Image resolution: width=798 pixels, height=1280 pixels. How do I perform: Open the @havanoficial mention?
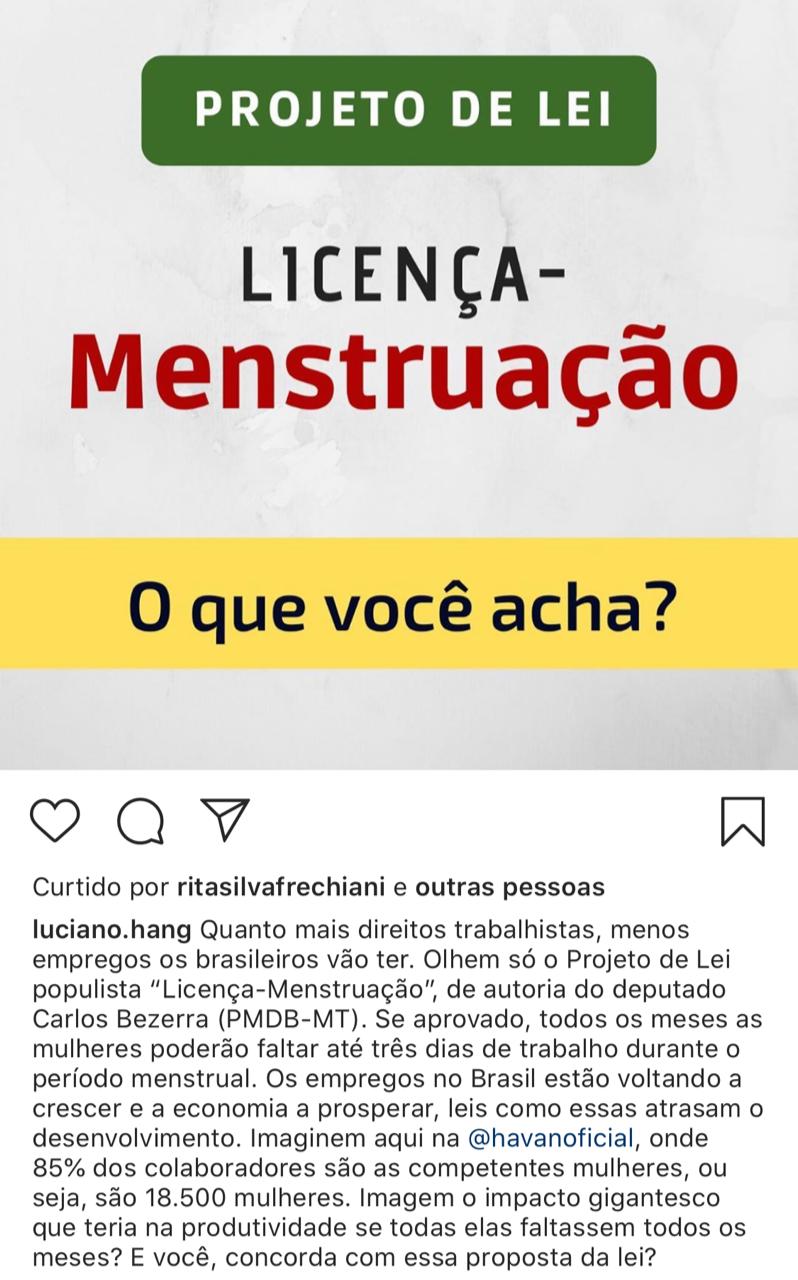click(x=551, y=1138)
